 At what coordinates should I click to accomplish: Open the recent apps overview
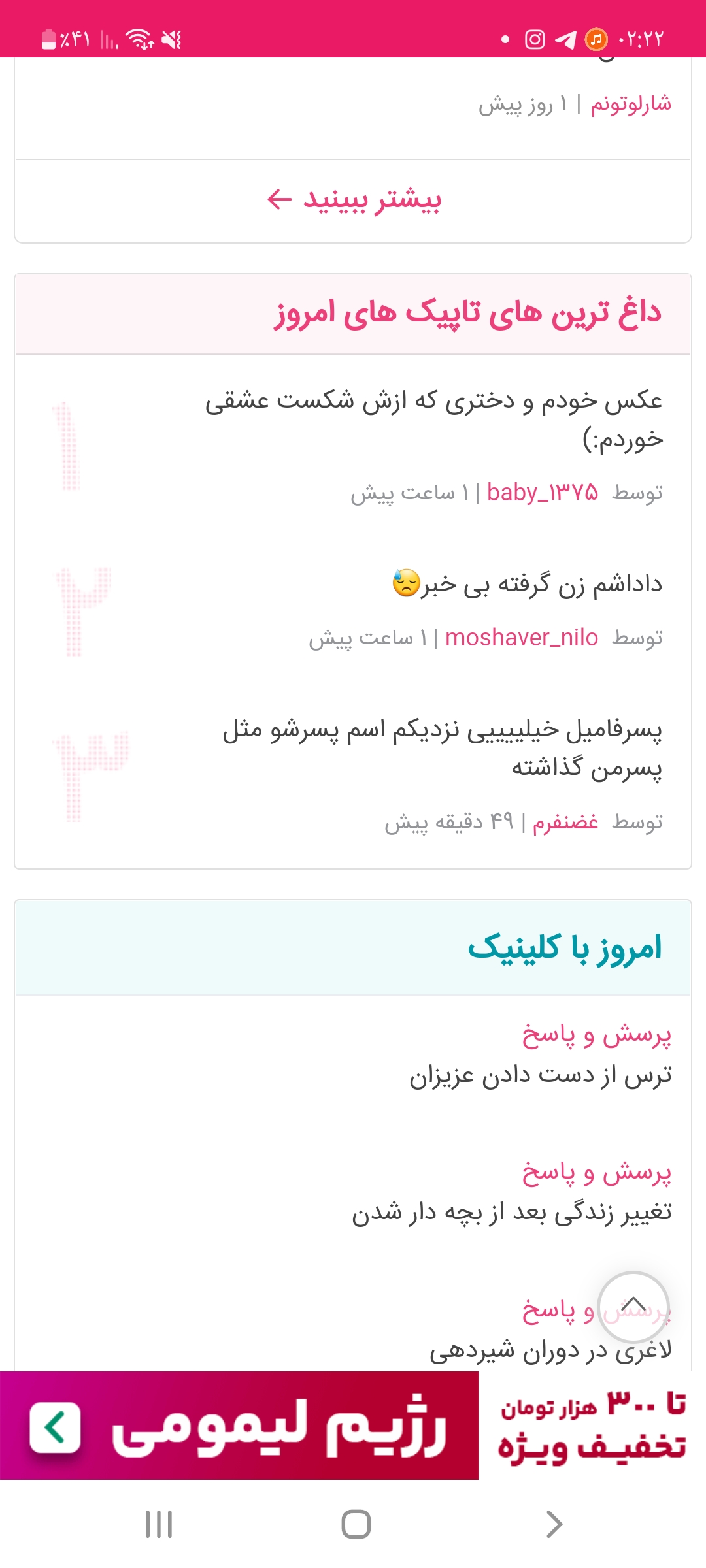click(159, 1524)
